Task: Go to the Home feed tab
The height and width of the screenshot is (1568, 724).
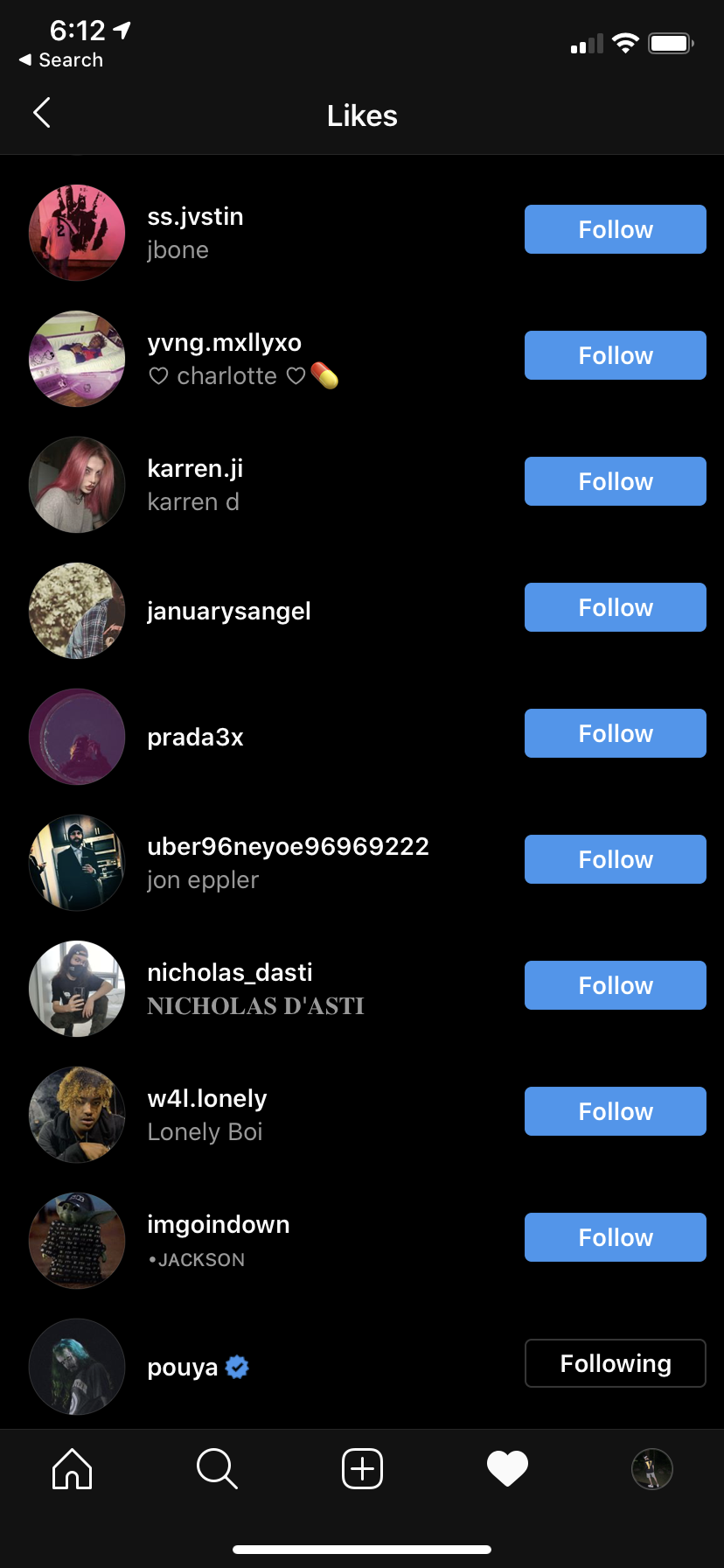Action: (73, 1468)
